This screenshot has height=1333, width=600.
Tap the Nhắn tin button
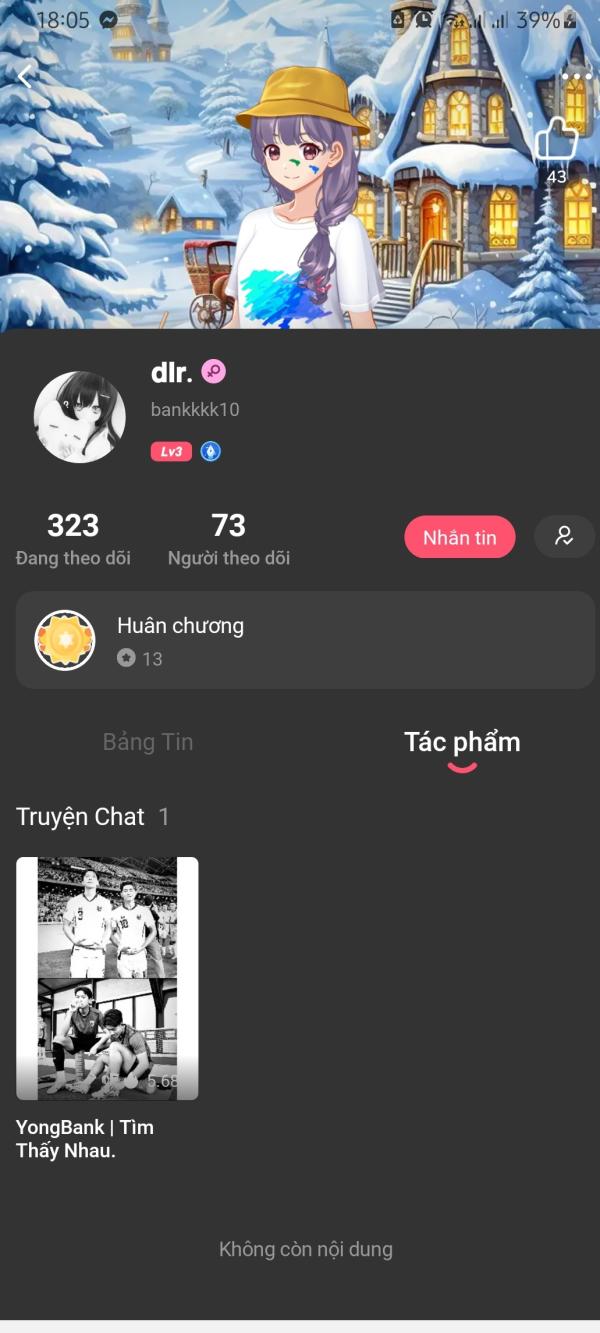(459, 537)
